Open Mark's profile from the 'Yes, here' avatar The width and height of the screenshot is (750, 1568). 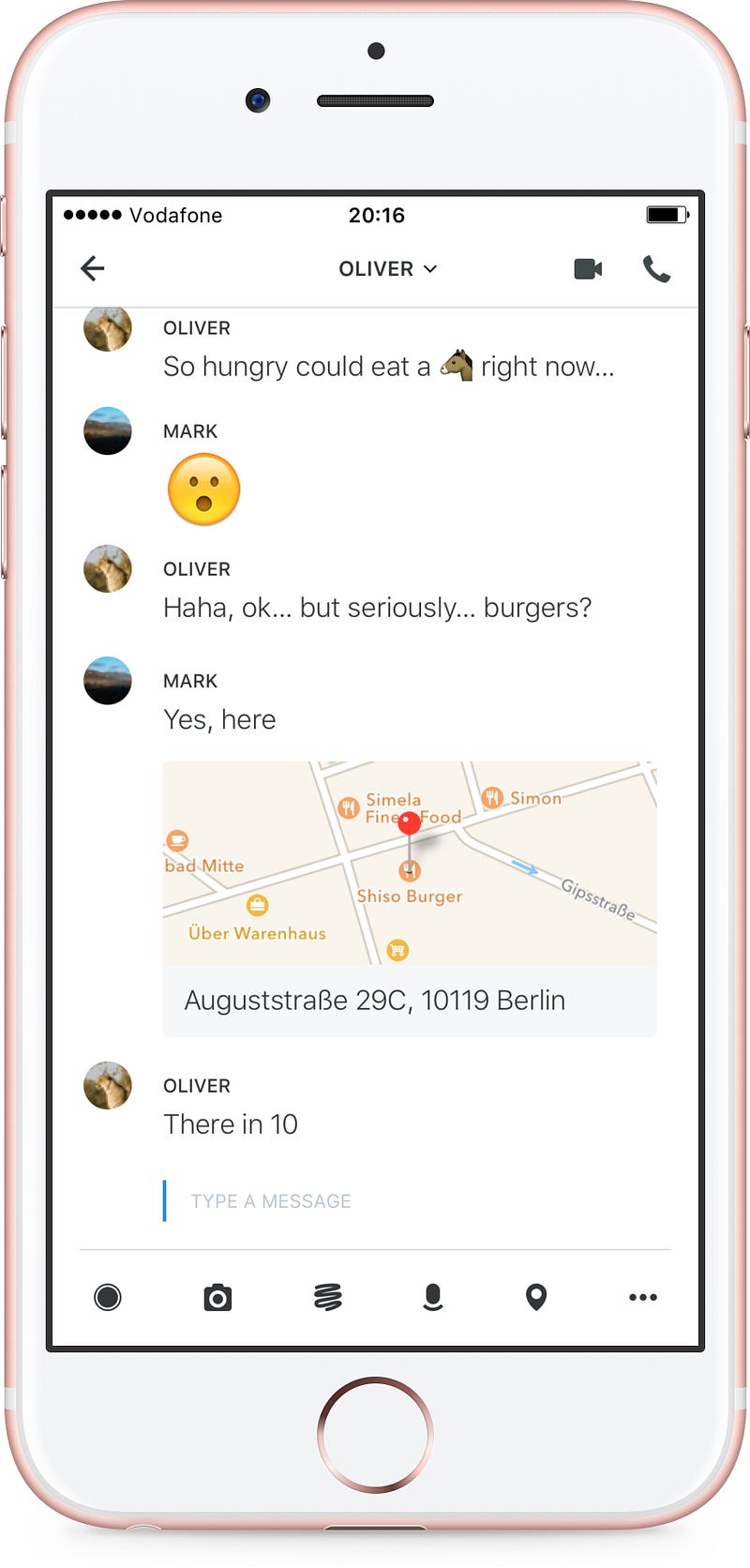pos(108,681)
